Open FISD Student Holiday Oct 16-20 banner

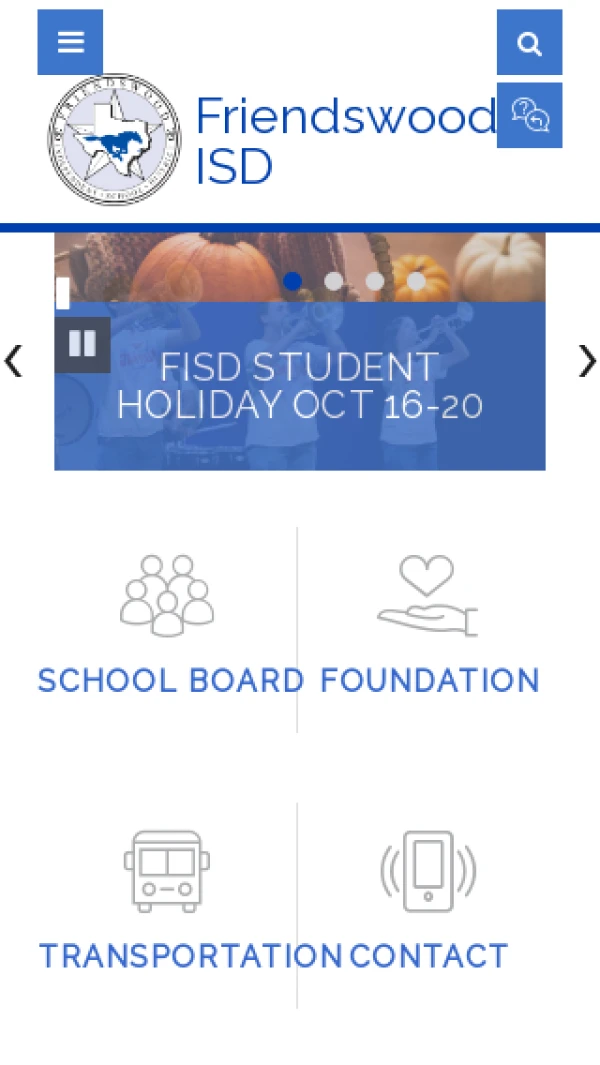point(300,385)
